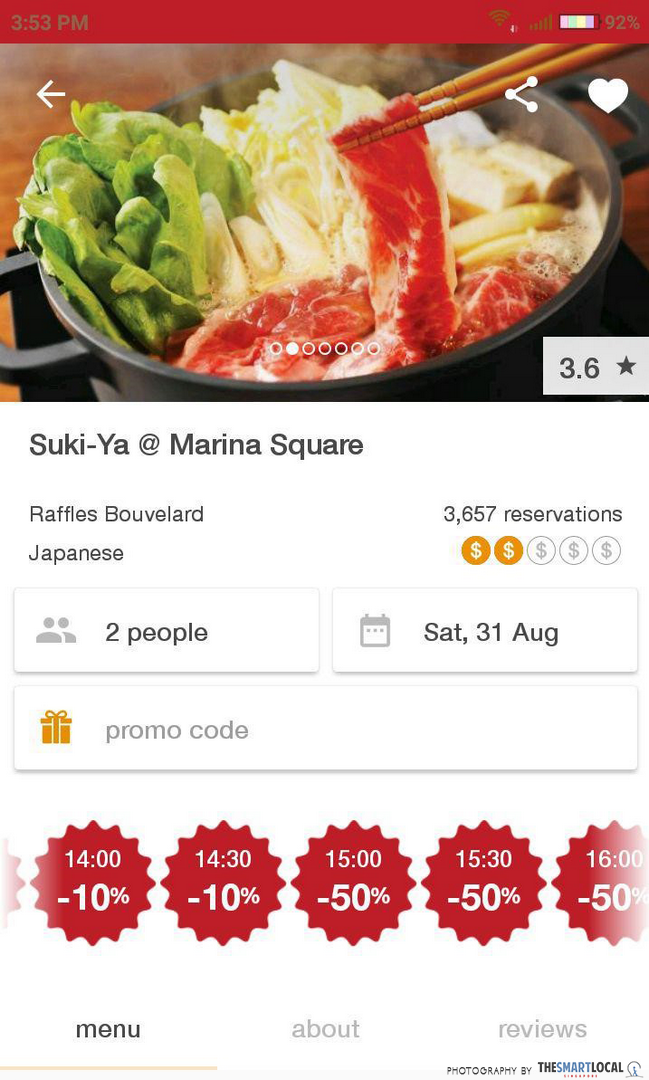This screenshot has height=1080, width=649.
Task: Go back using the arrow icon
Action: pyautogui.click(x=51, y=95)
